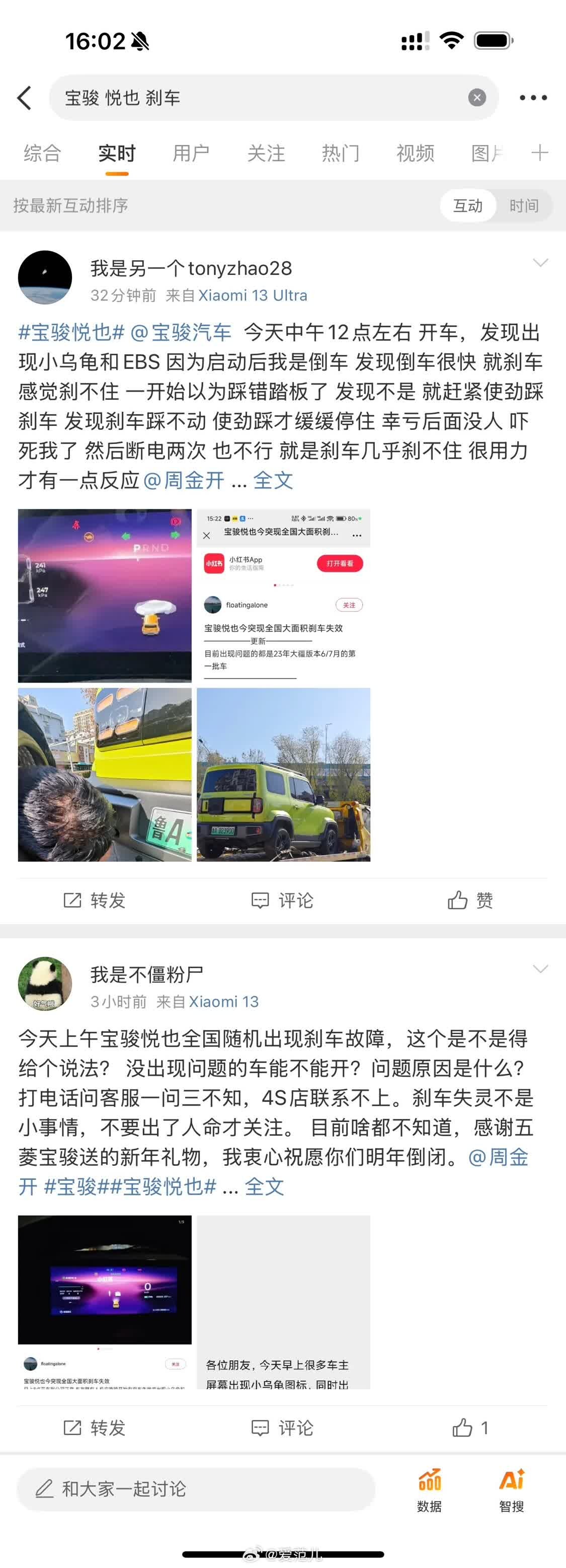Open the three-dot overflow menu
The width and height of the screenshot is (566, 1568).
[x=532, y=97]
